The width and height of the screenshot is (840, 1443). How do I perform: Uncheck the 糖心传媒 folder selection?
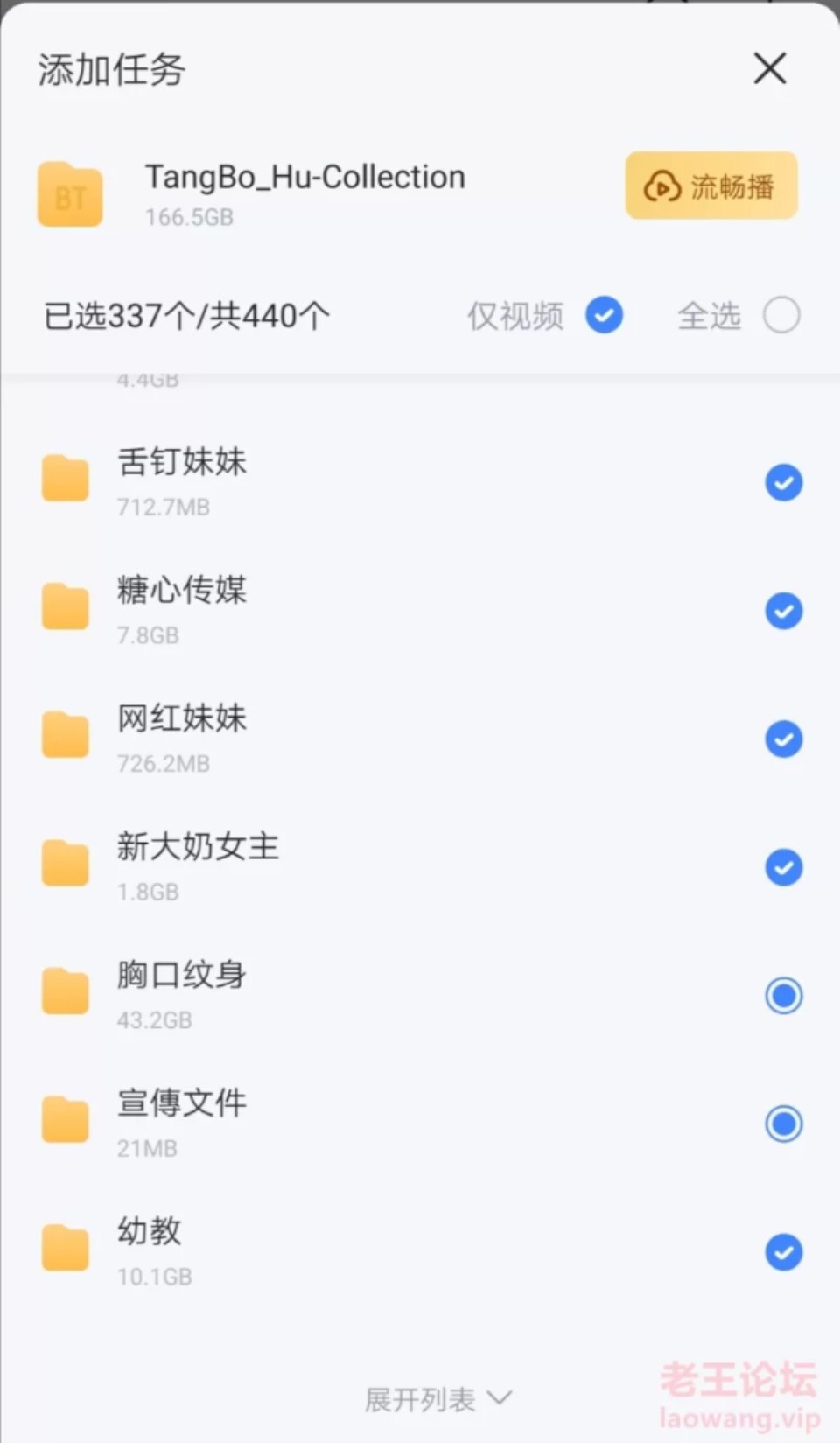(783, 611)
